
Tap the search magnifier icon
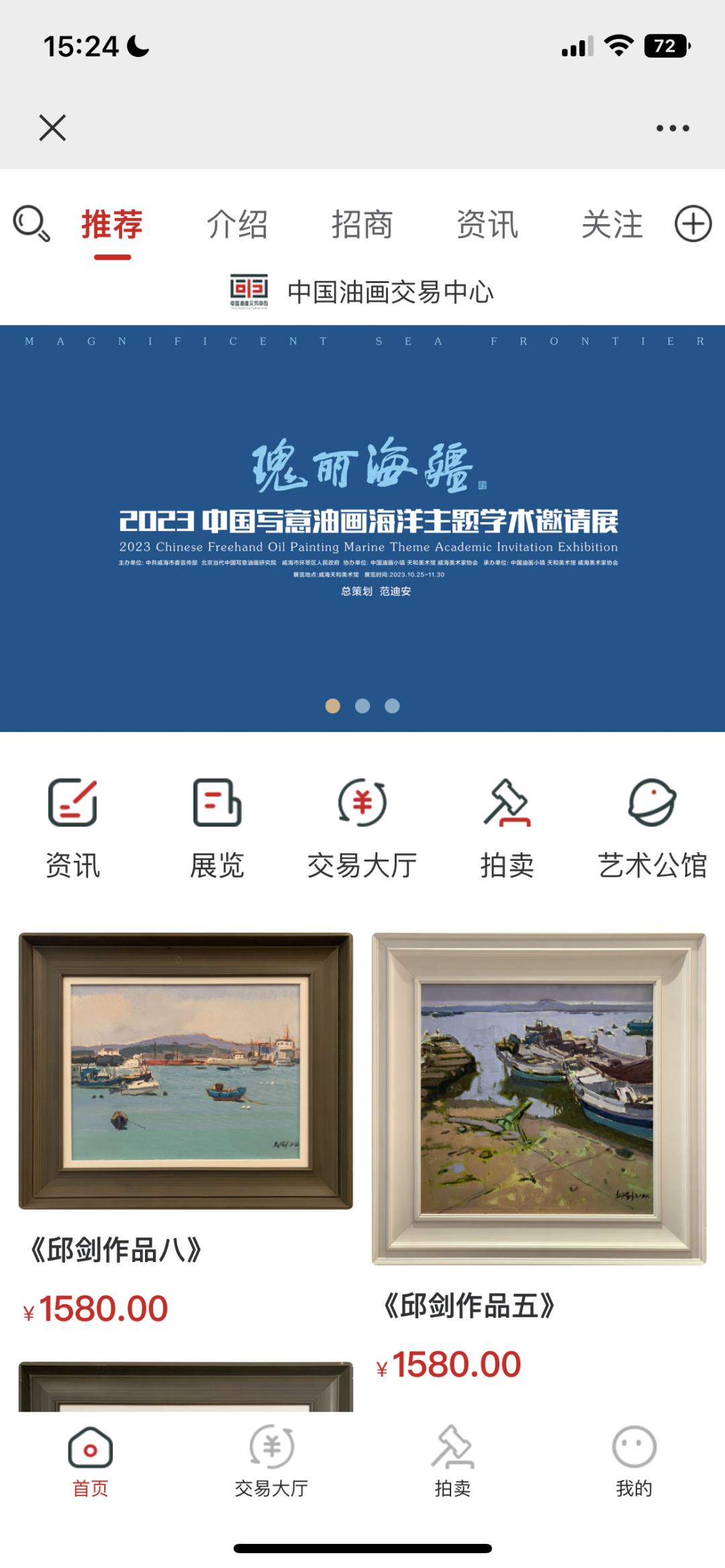click(x=31, y=223)
